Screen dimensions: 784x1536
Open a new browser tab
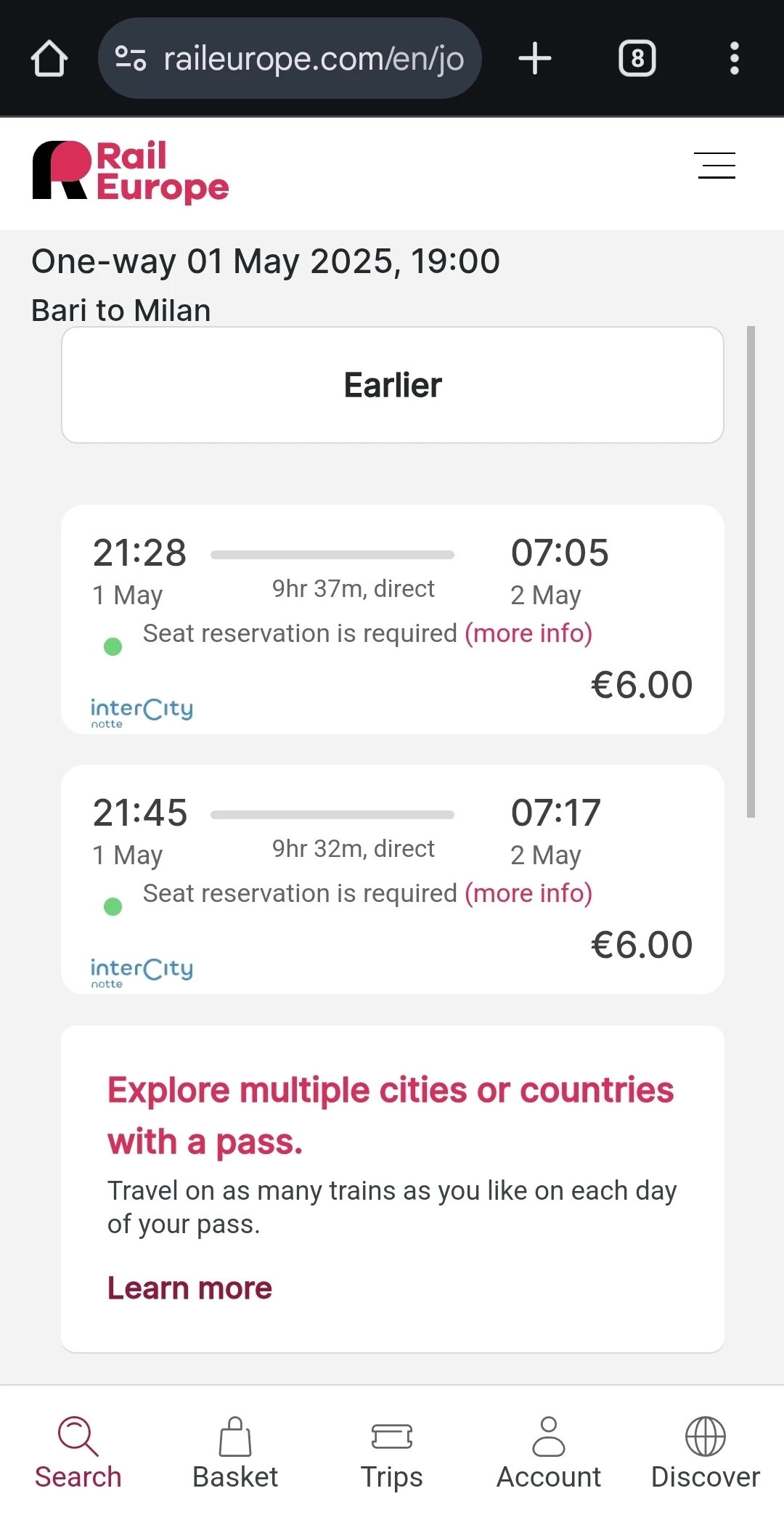535,58
